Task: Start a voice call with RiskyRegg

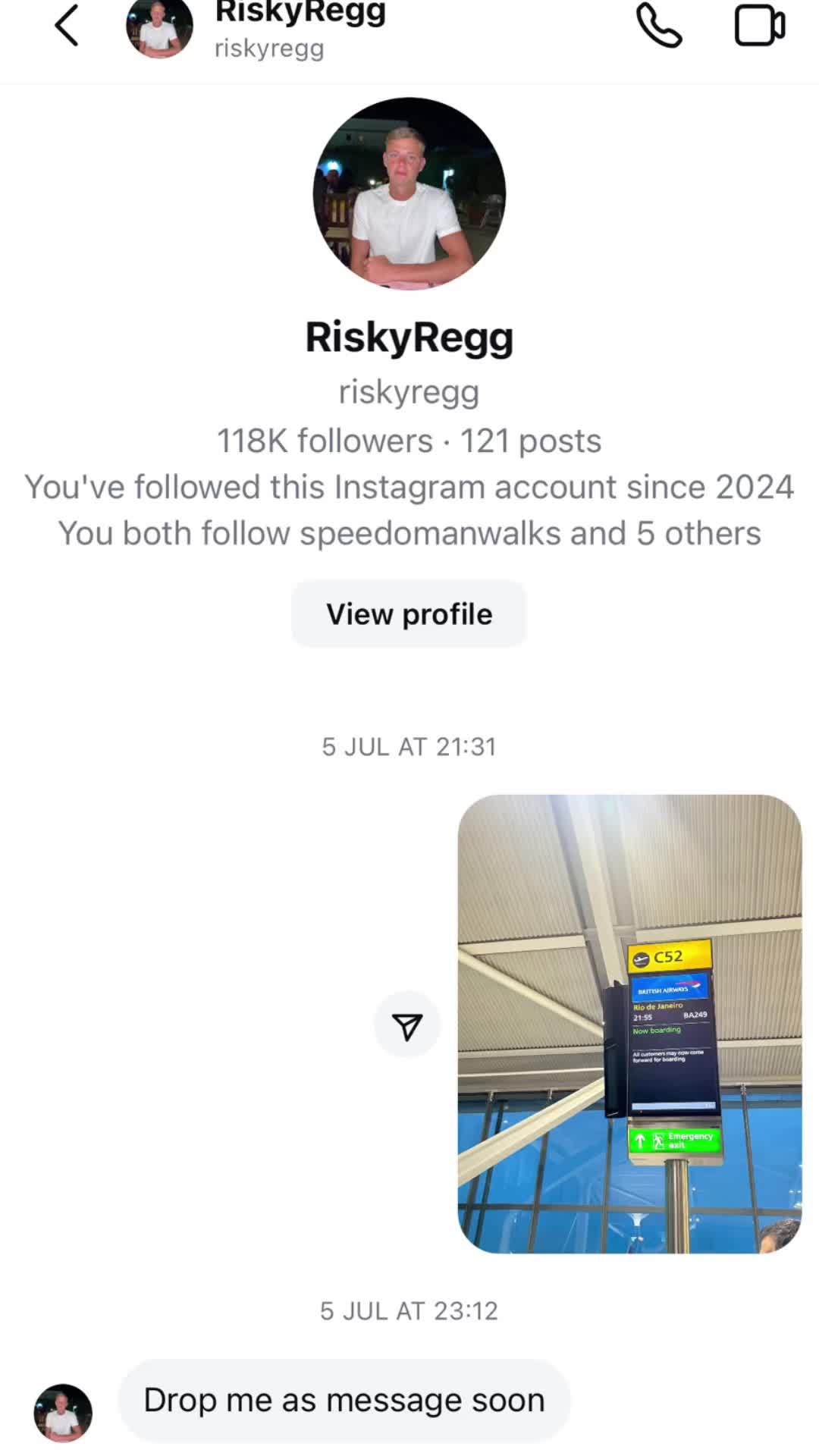Action: coord(659,26)
